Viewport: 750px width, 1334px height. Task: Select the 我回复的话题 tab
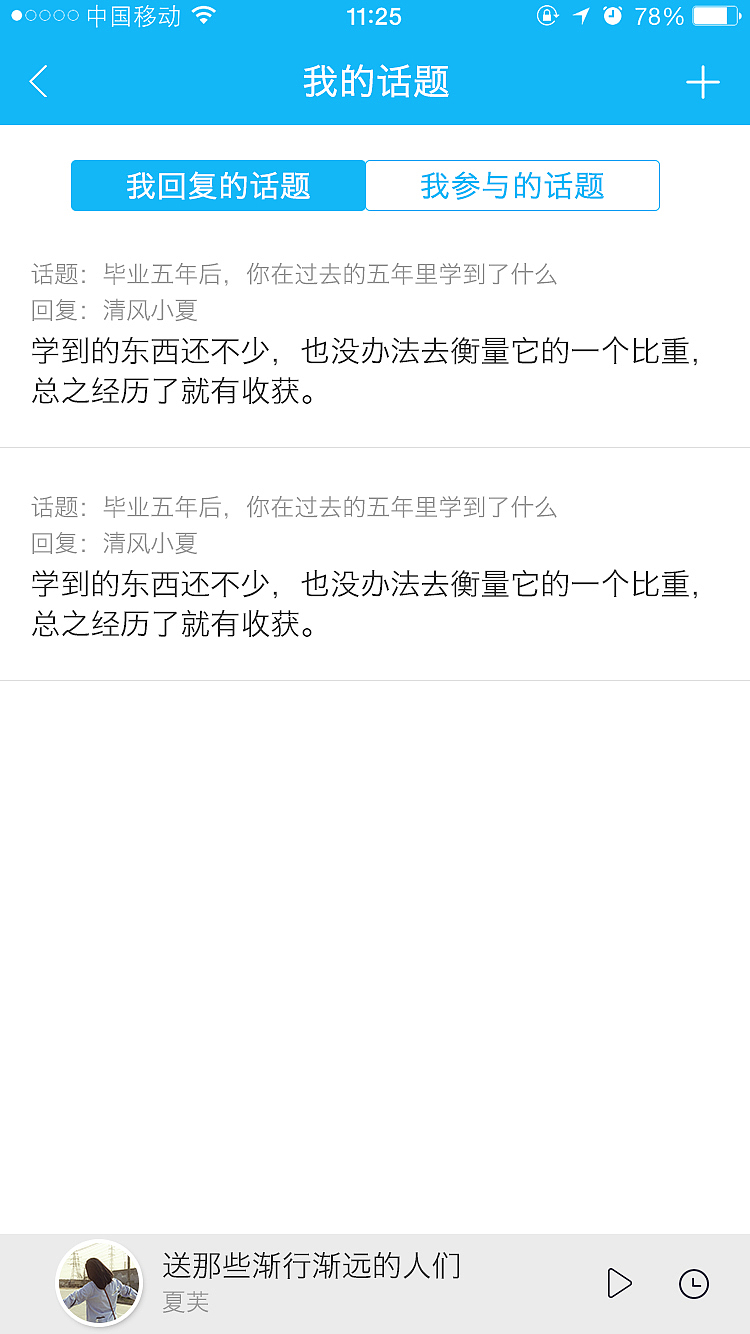point(218,185)
